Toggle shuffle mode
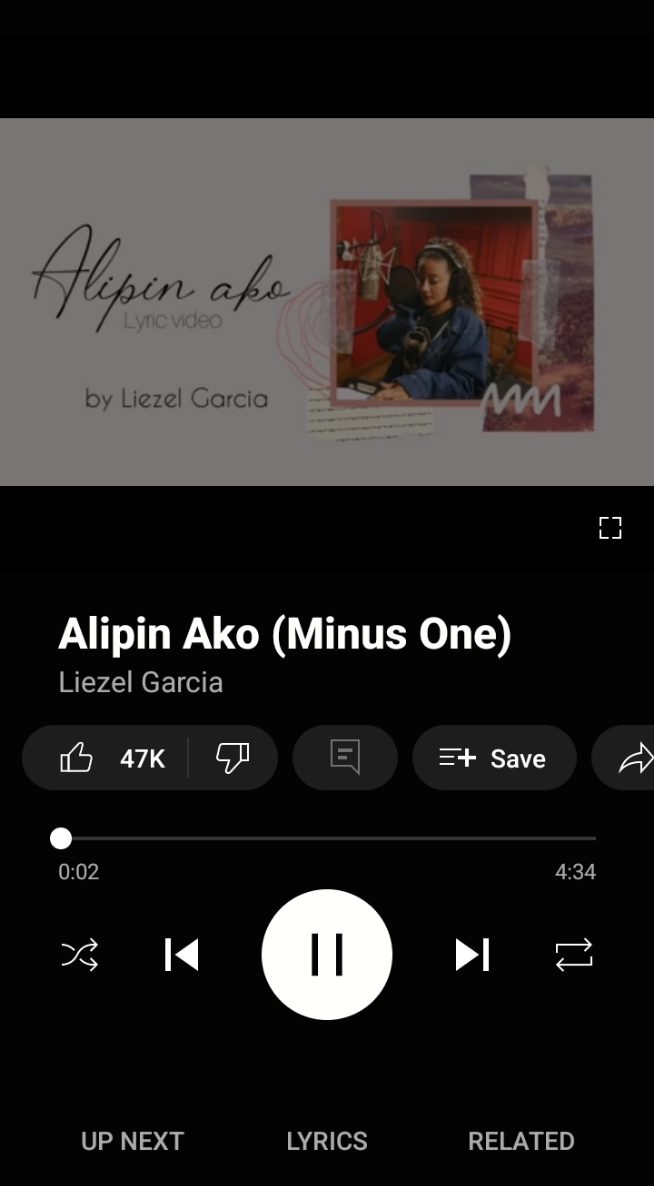Viewport: 654px width, 1186px height. tap(80, 955)
